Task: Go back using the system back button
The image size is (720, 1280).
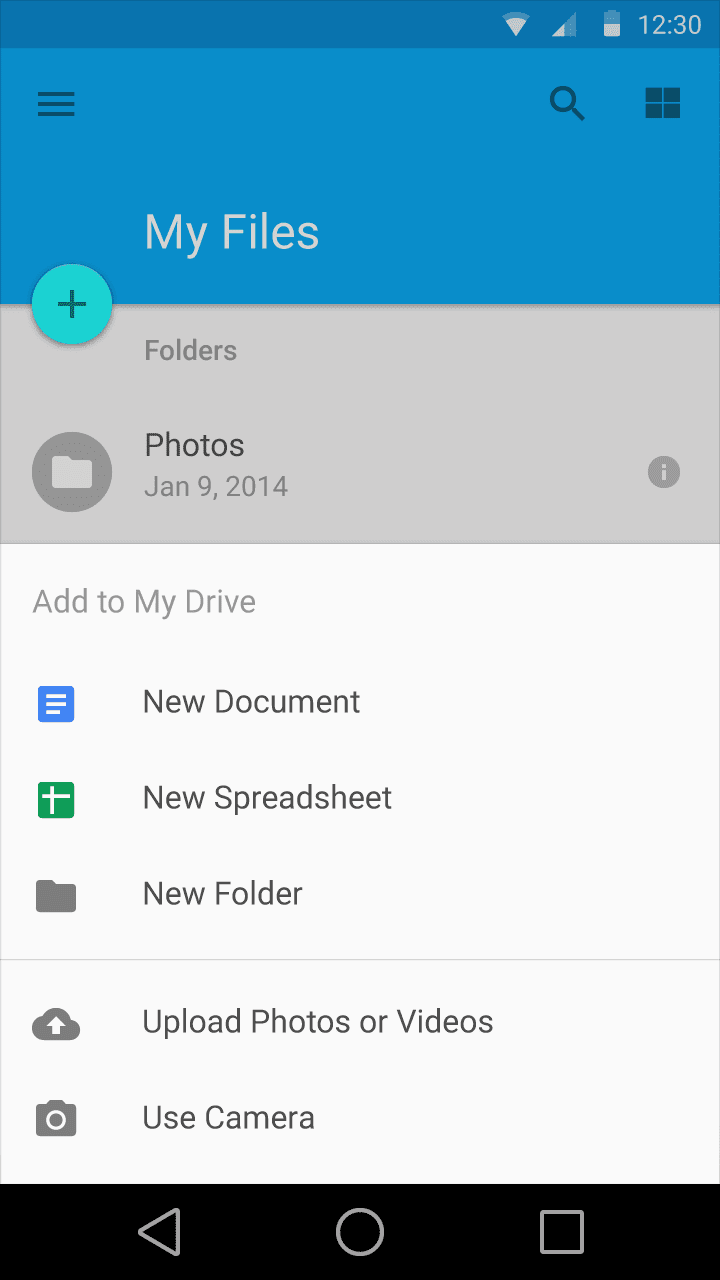Action: (159, 1232)
